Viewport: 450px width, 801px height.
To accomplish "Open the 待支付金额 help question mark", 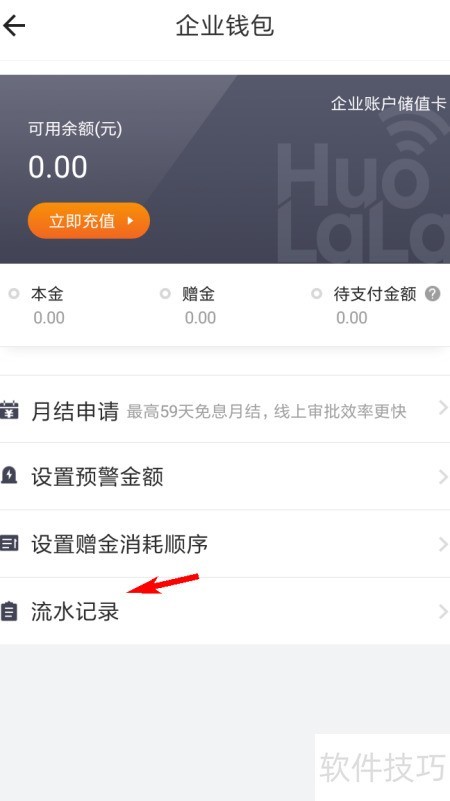I will point(433,294).
